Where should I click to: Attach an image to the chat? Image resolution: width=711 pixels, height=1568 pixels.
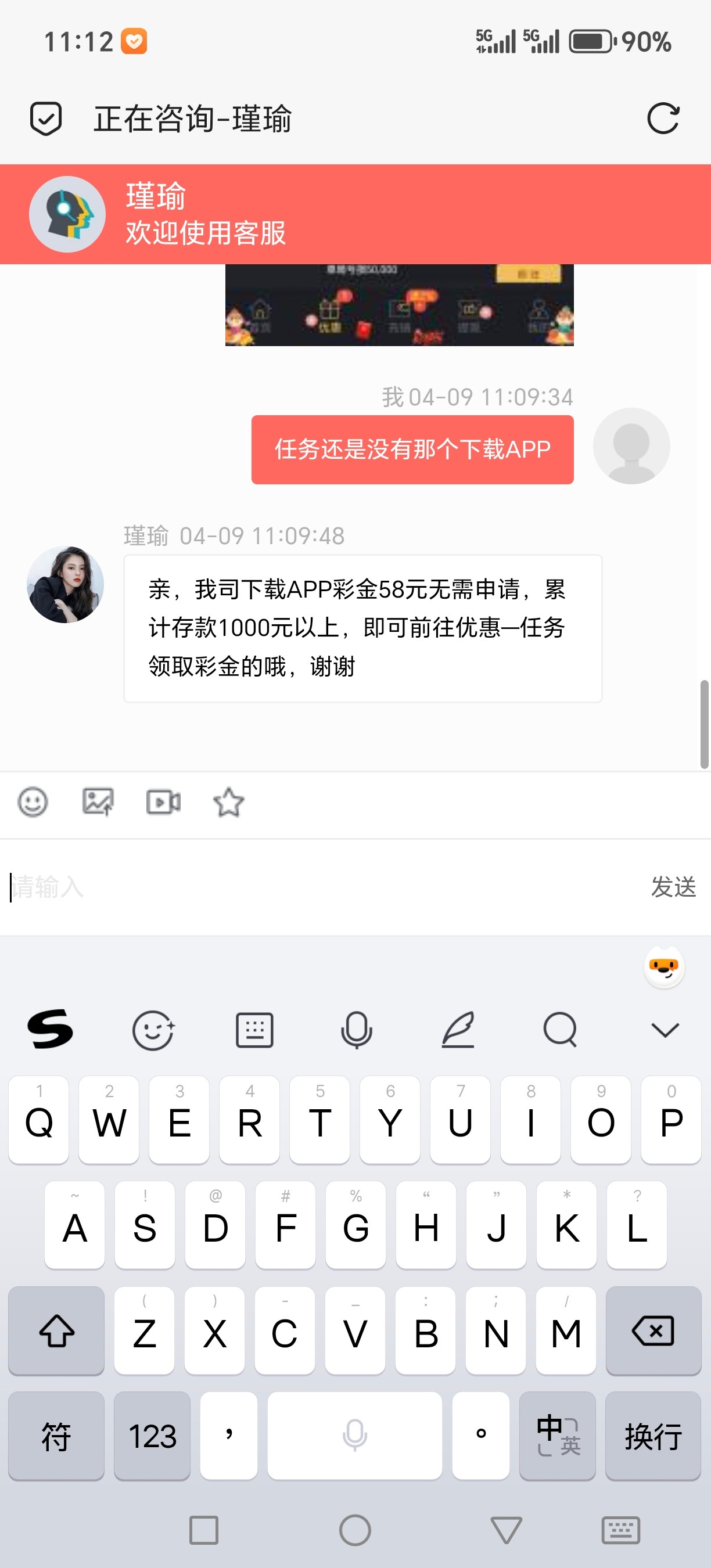pyautogui.click(x=98, y=801)
